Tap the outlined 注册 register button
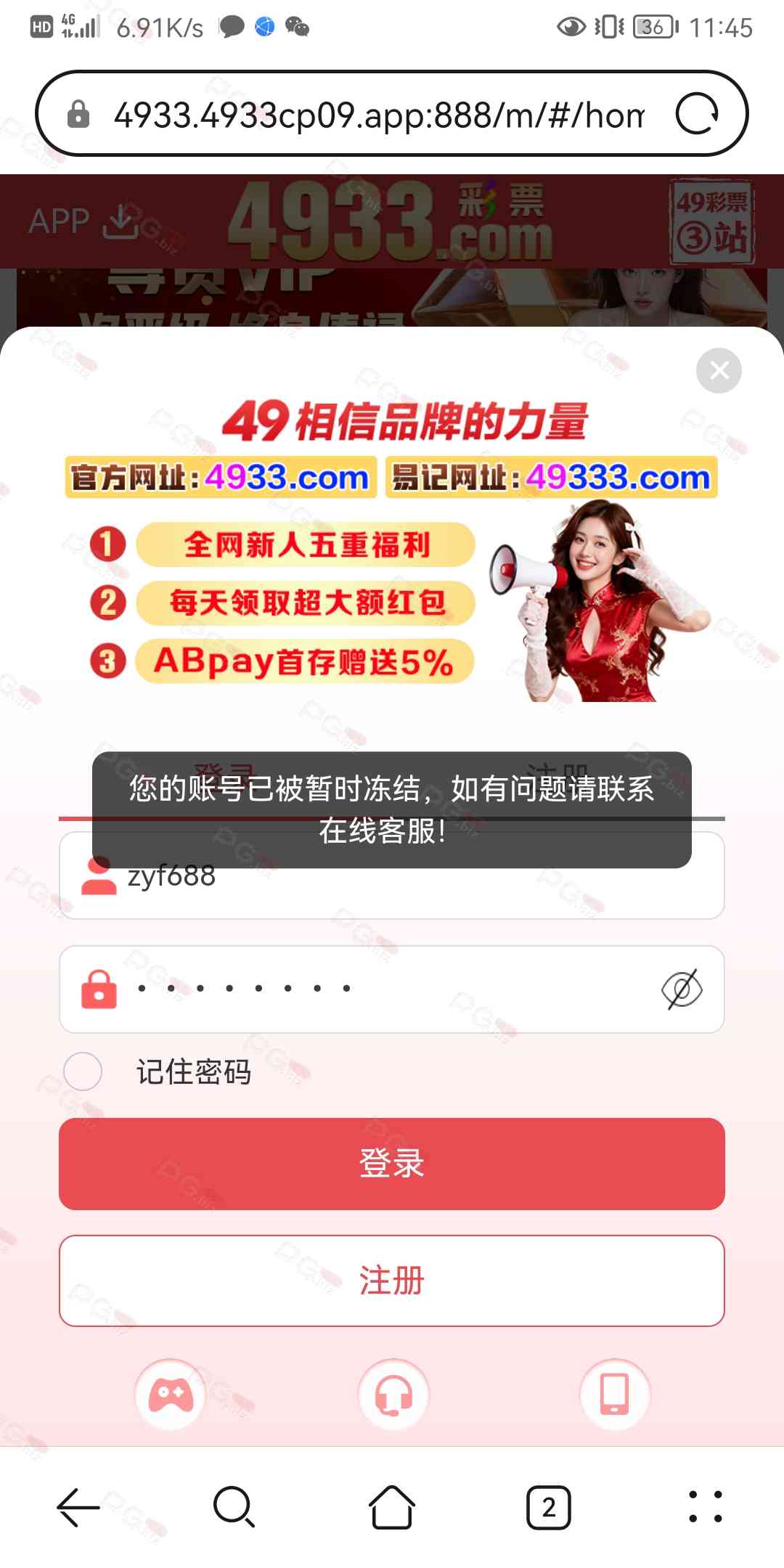Image resolution: width=784 pixels, height=1568 pixels. [392, 1281]
